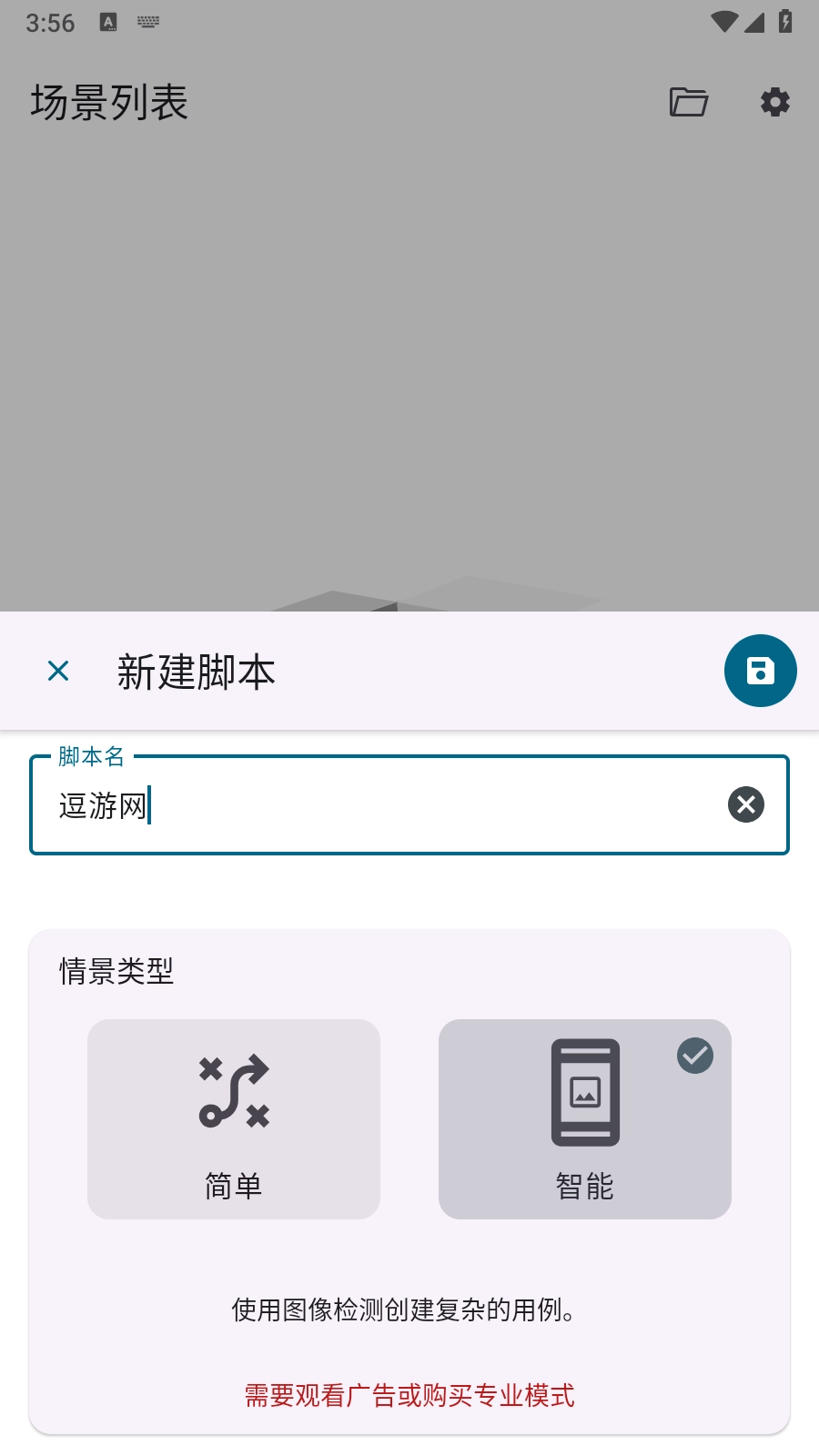Close the 新建脚本 dialog
The height and width of the screenshot is (1456, 819).
(58, 672)
